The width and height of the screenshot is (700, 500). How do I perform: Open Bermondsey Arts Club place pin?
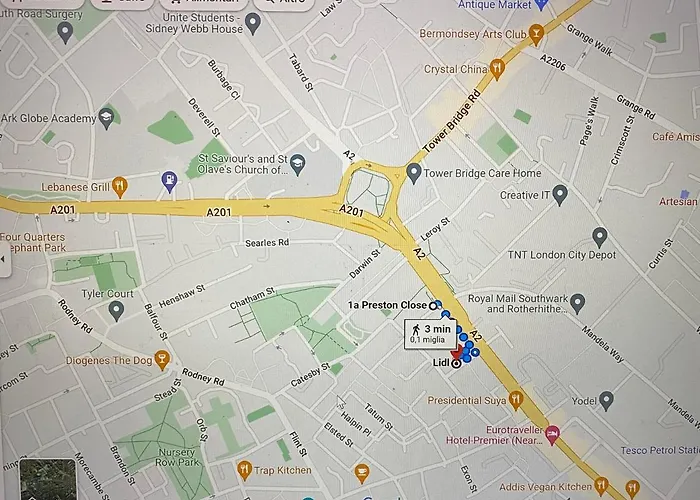coord(538,35)
